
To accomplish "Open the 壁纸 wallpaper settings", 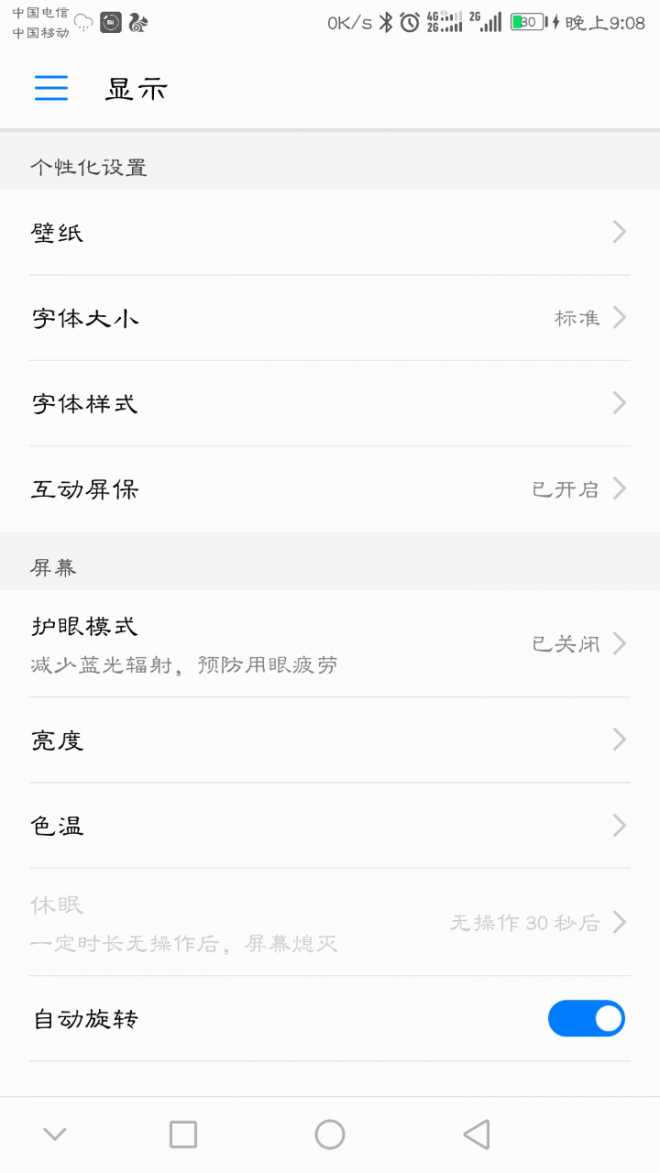I will 329,233.
